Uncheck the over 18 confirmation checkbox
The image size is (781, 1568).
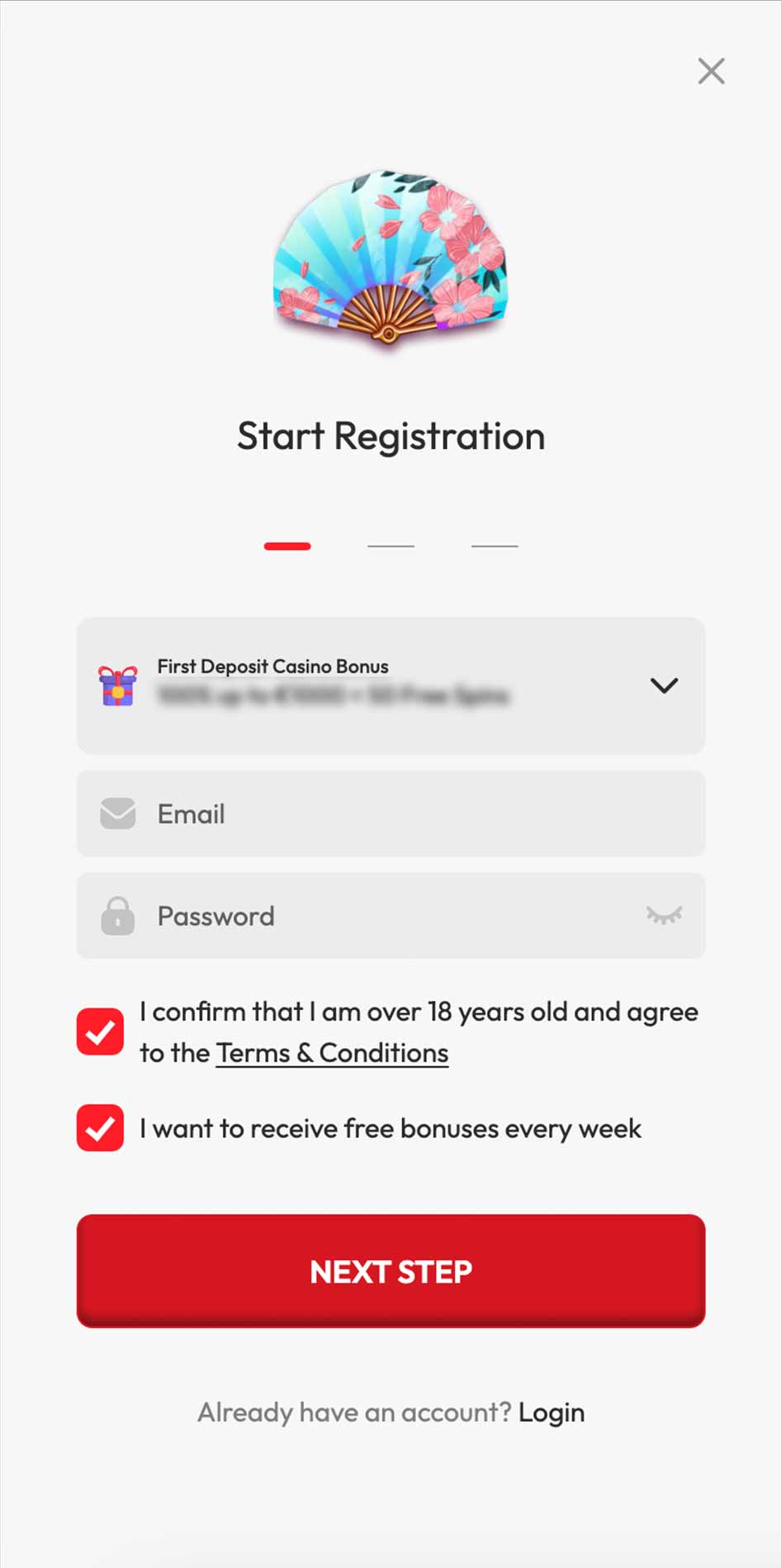(101, 1032)
